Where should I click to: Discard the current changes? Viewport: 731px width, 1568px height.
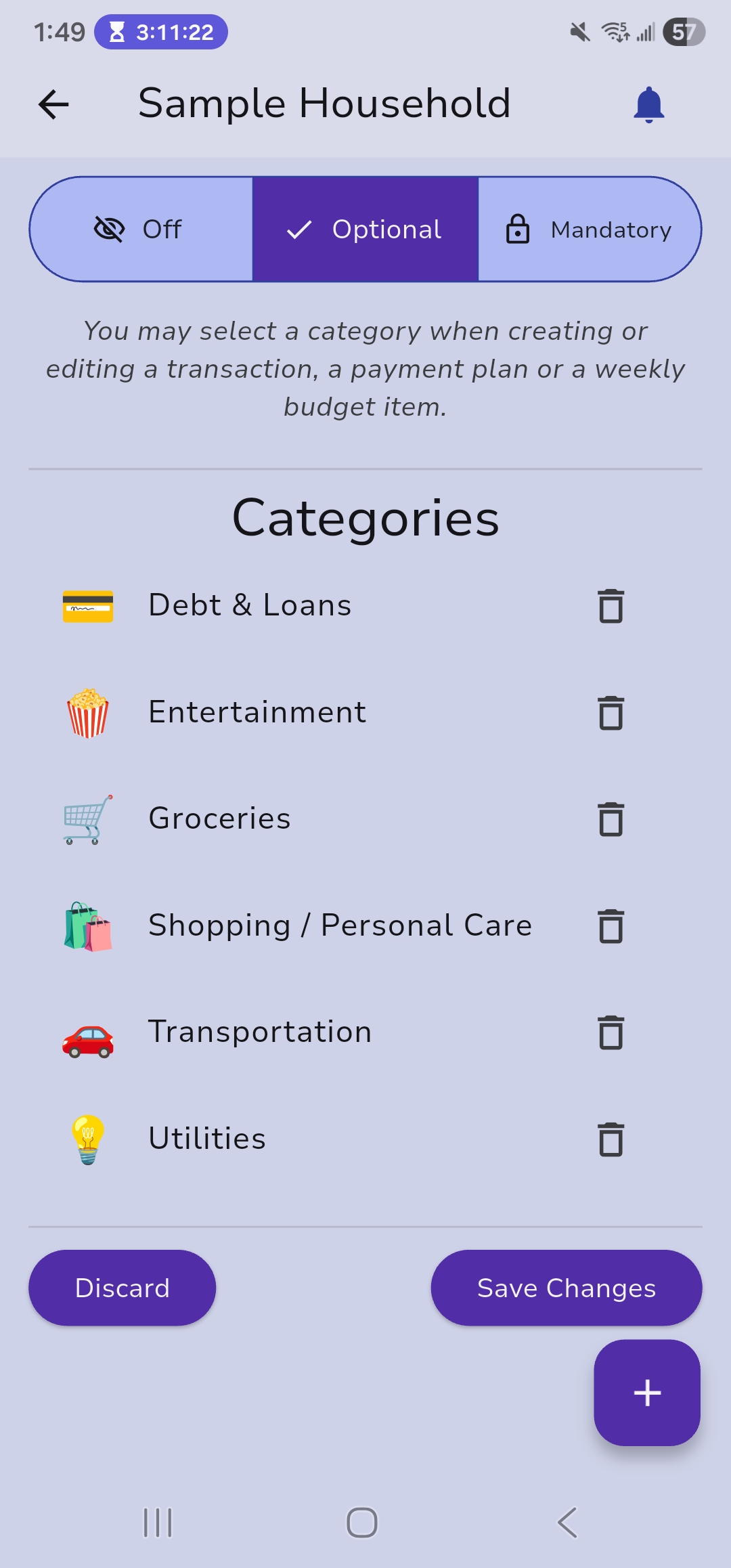123,1287
